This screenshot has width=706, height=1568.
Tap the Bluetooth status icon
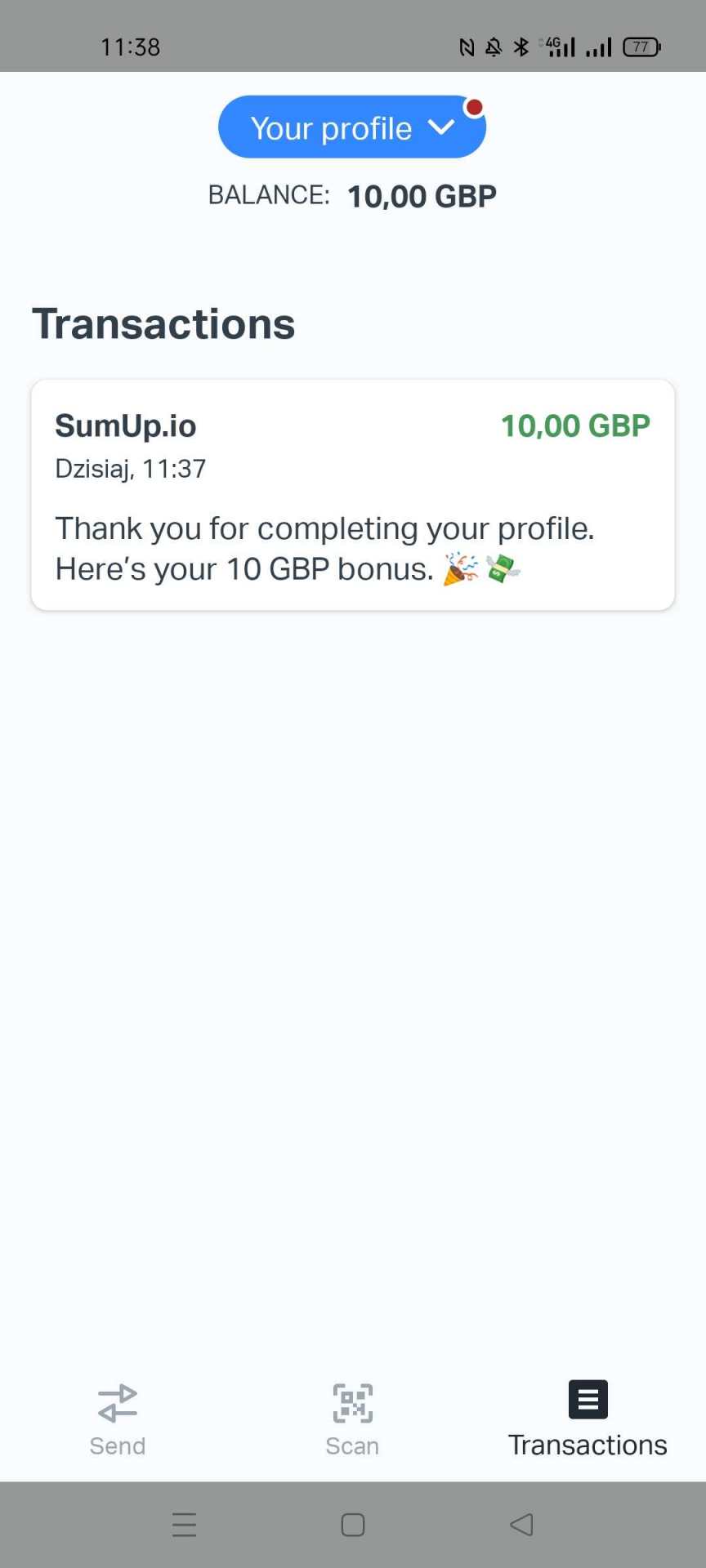(521, 47)
